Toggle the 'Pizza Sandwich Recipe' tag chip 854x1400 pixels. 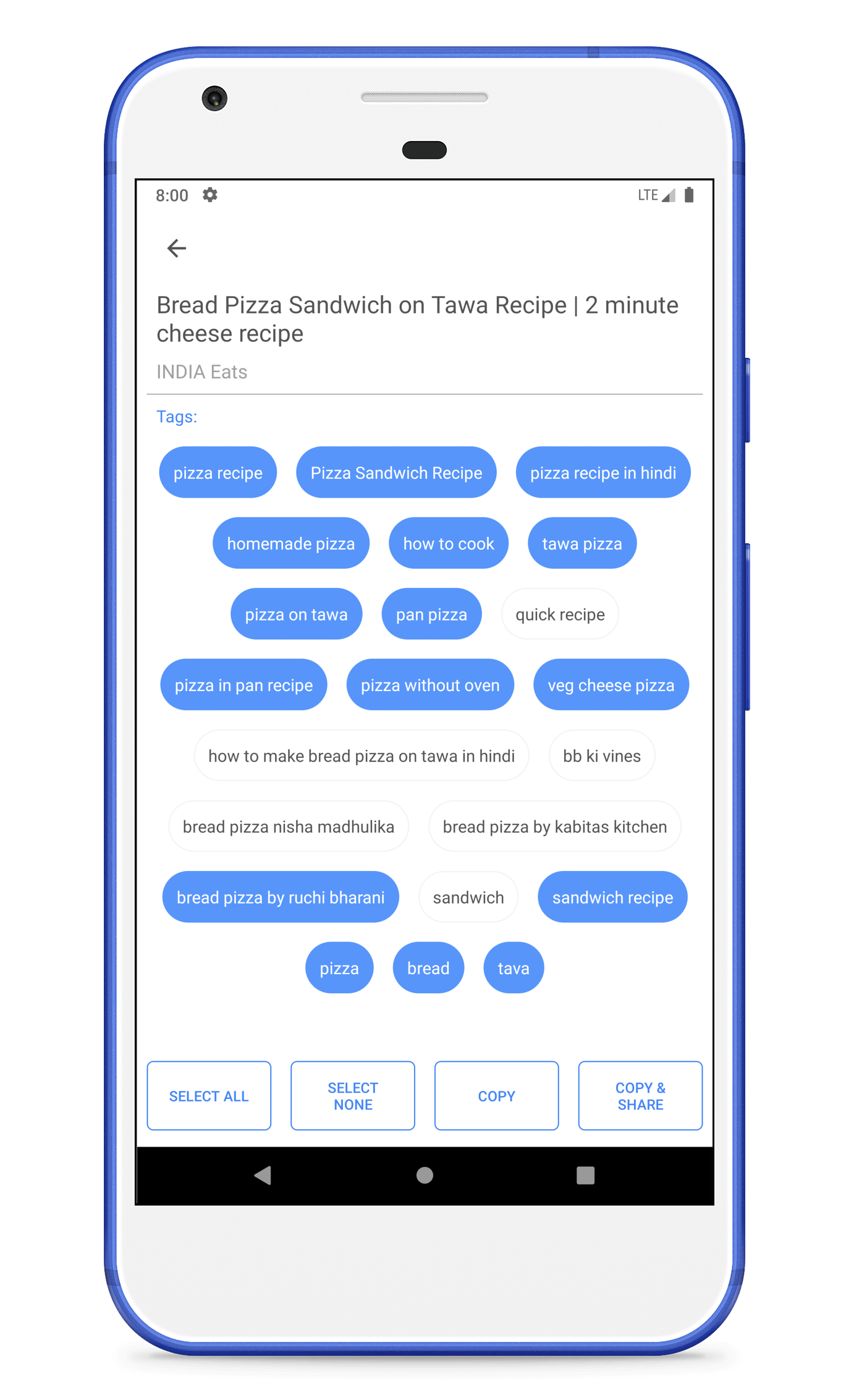396,473
